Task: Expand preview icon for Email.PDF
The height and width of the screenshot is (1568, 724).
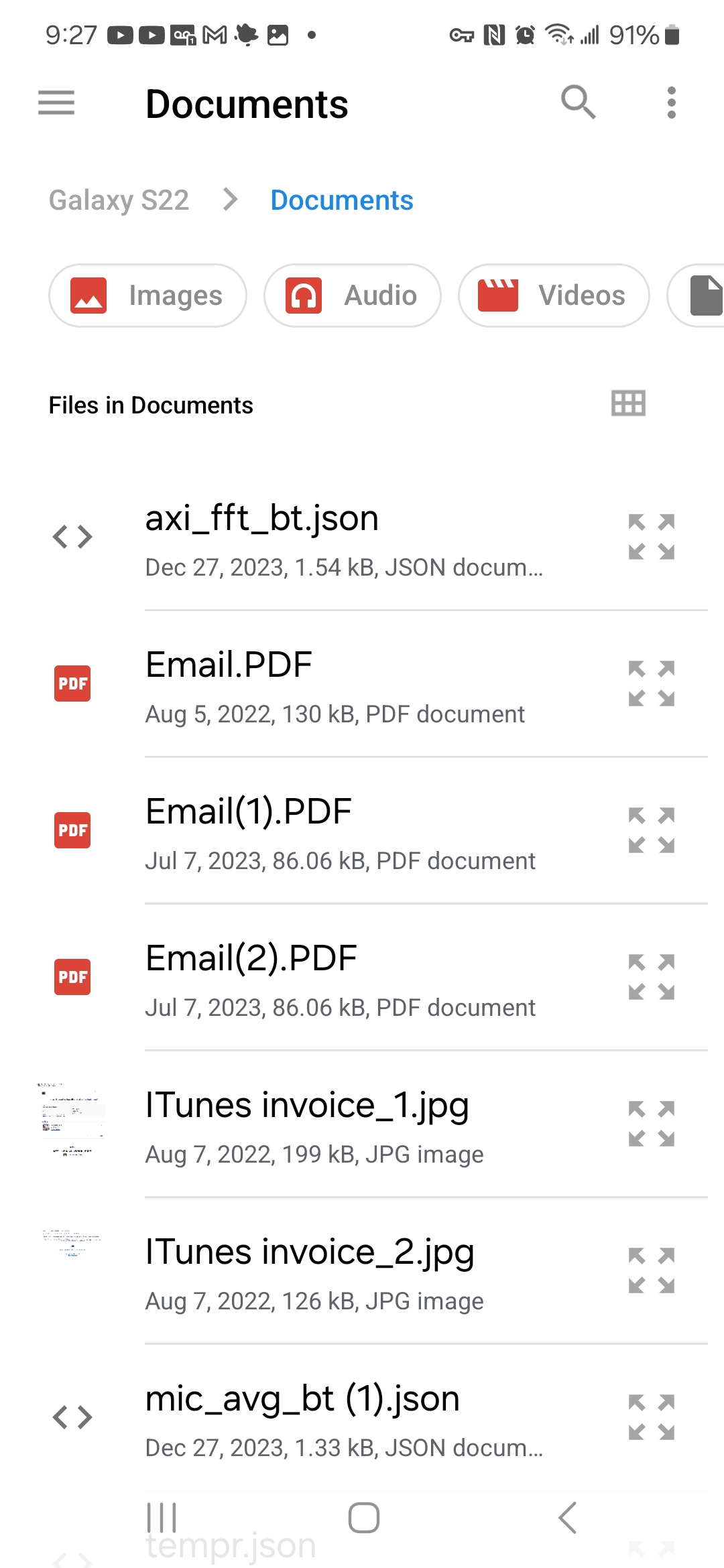Action: [651, 683]
